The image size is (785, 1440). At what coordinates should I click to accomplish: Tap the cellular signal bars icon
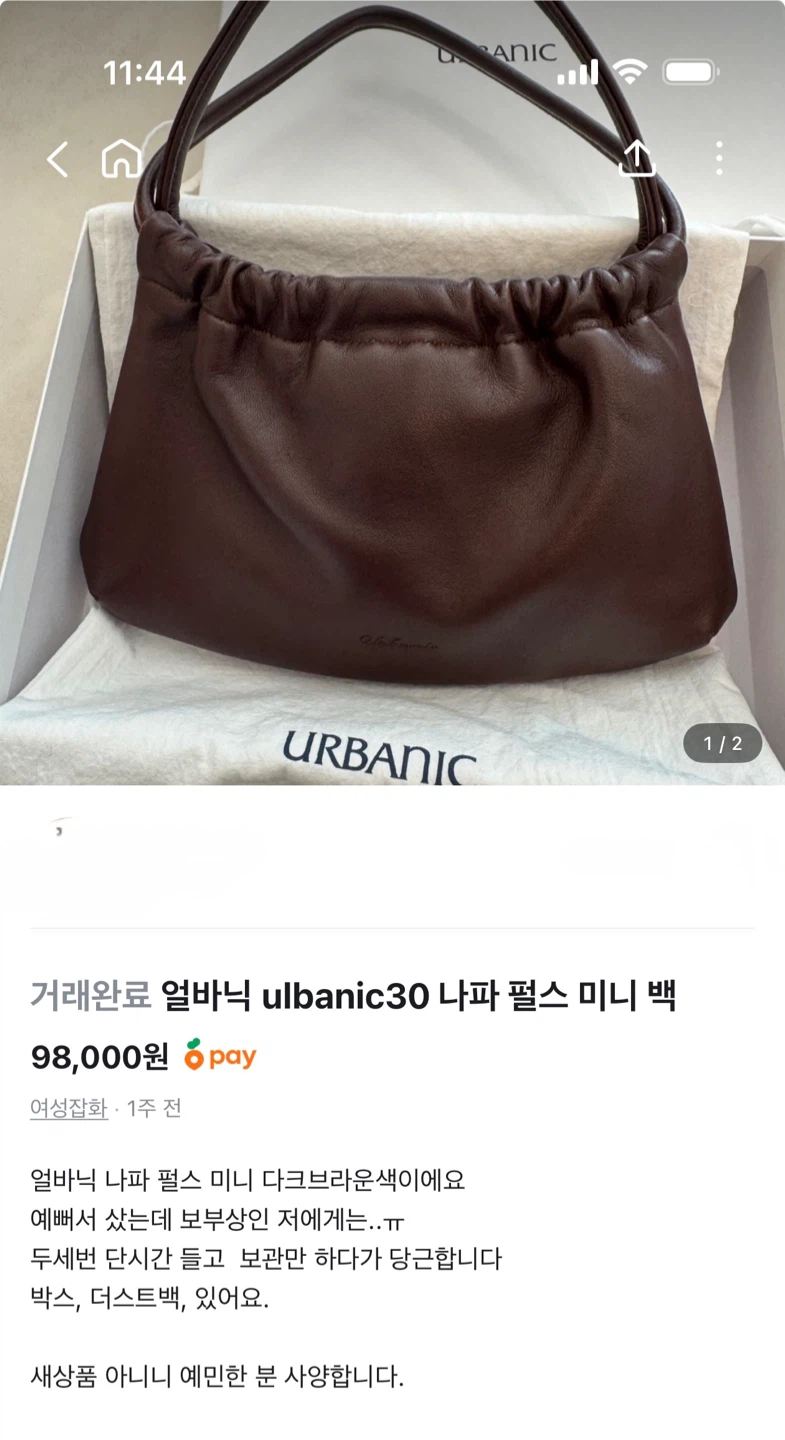[x=578, y=71]
